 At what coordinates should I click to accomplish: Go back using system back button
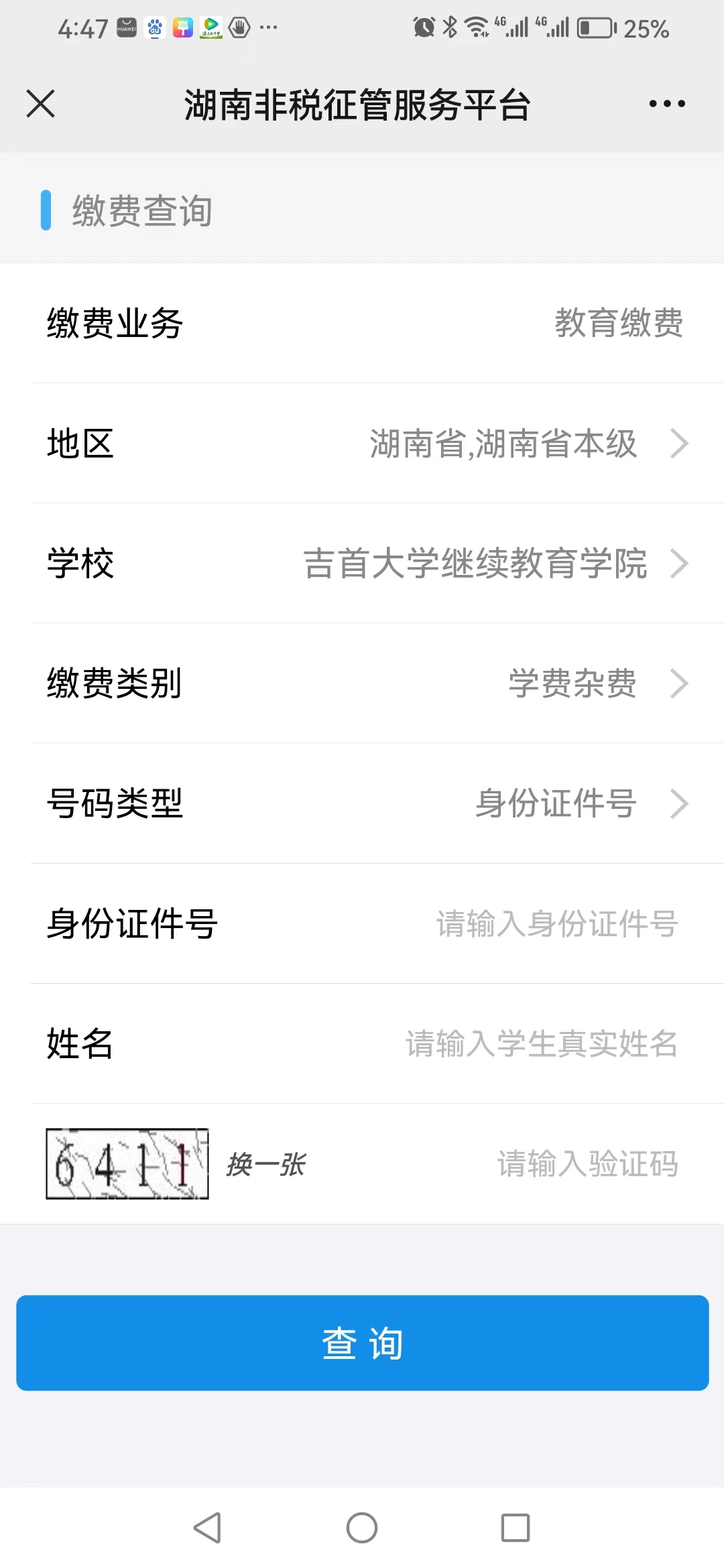(x=207, y=1528)
